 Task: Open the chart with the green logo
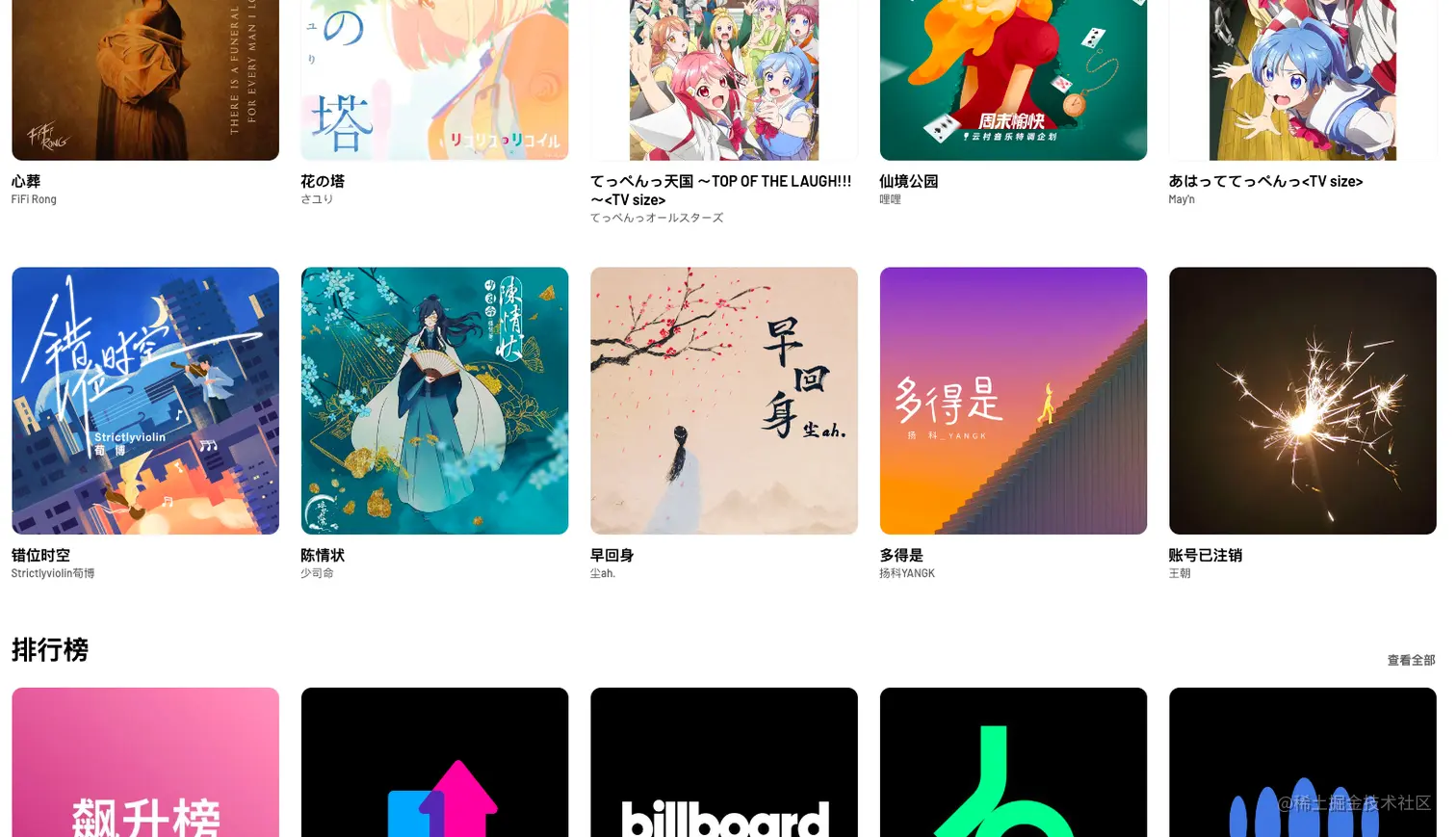point(1013,763)
